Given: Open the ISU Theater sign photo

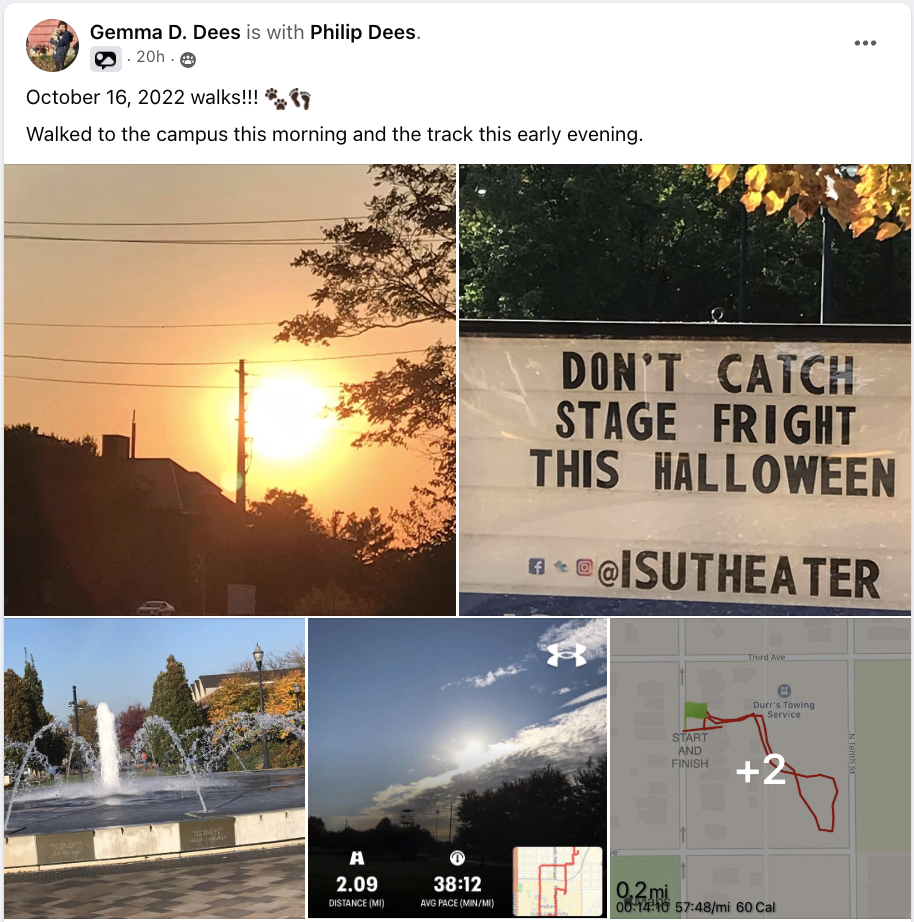Looking at the screenshot, I should 685,390.
